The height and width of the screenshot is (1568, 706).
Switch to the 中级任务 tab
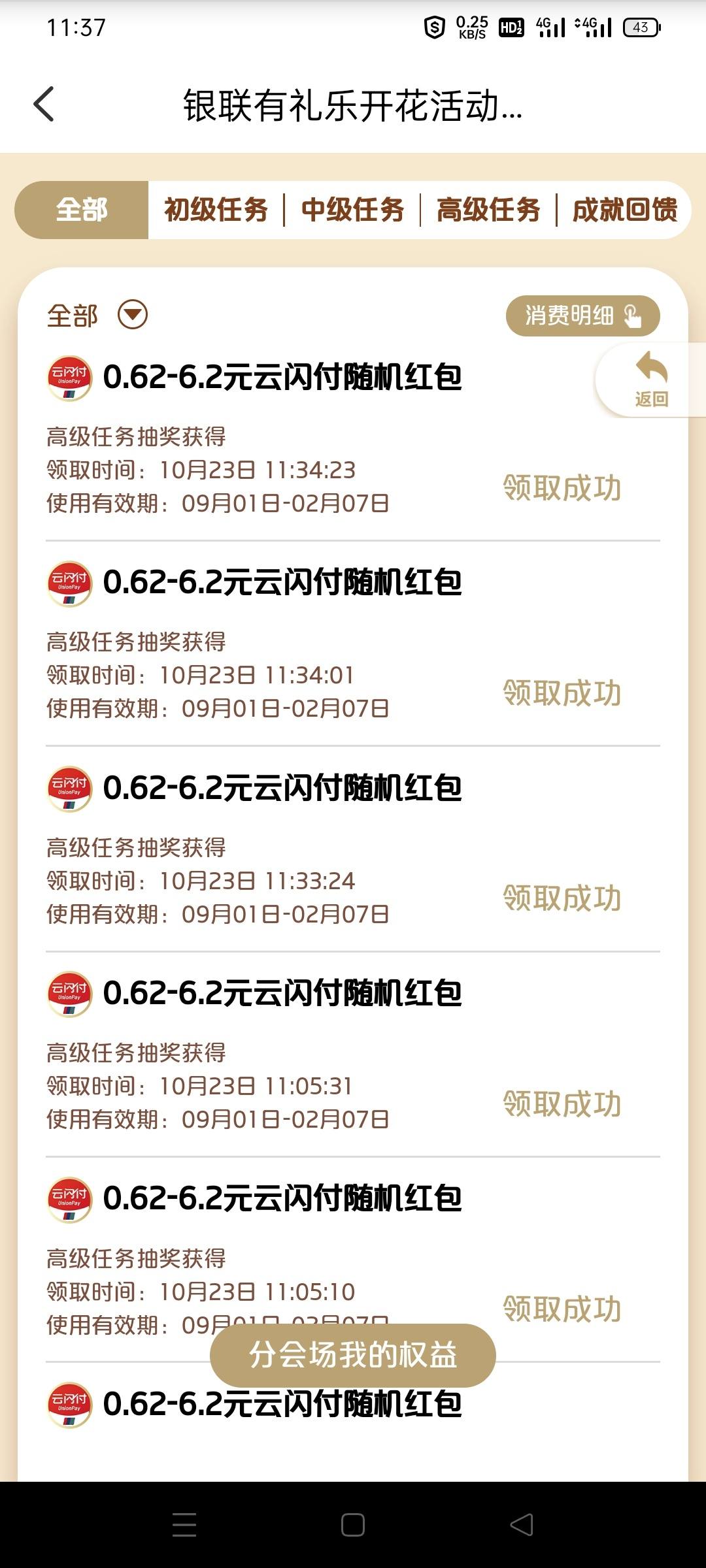[x=352, y=210]
